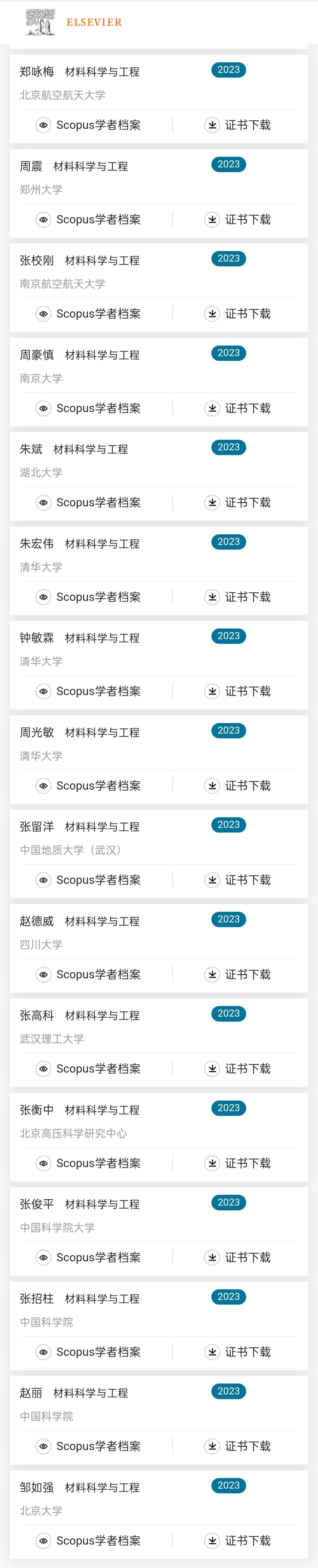Tap 证书下载 for 赵丽

tap(238, 1446)
